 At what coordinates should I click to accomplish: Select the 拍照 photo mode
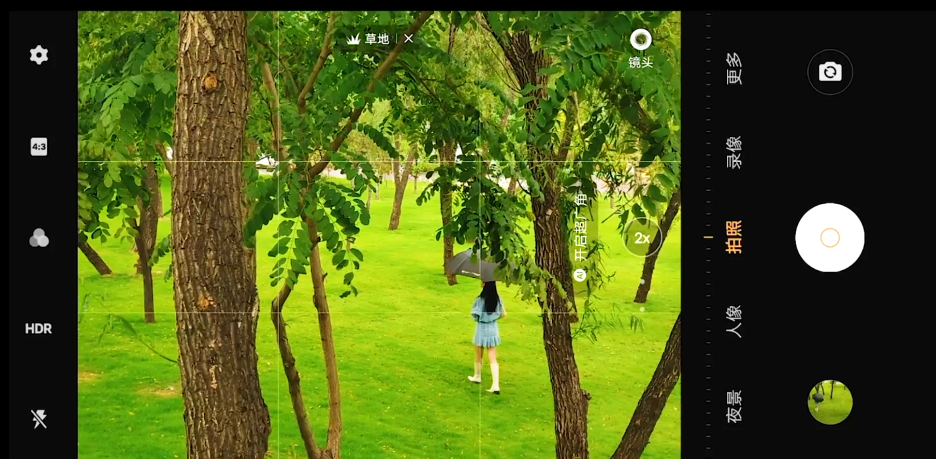(x=734, y=237)
